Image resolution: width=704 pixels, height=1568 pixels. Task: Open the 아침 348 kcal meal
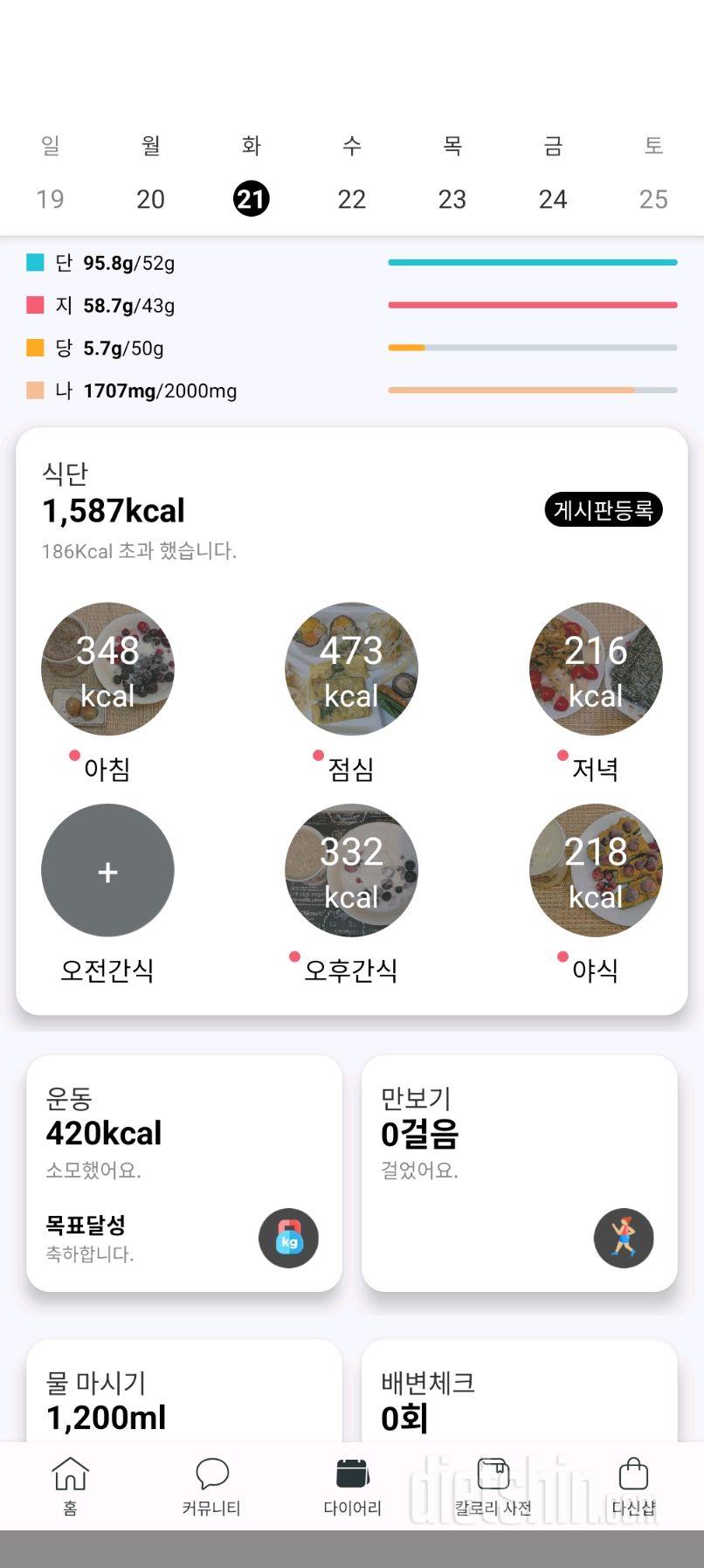[x=107, y=669]
